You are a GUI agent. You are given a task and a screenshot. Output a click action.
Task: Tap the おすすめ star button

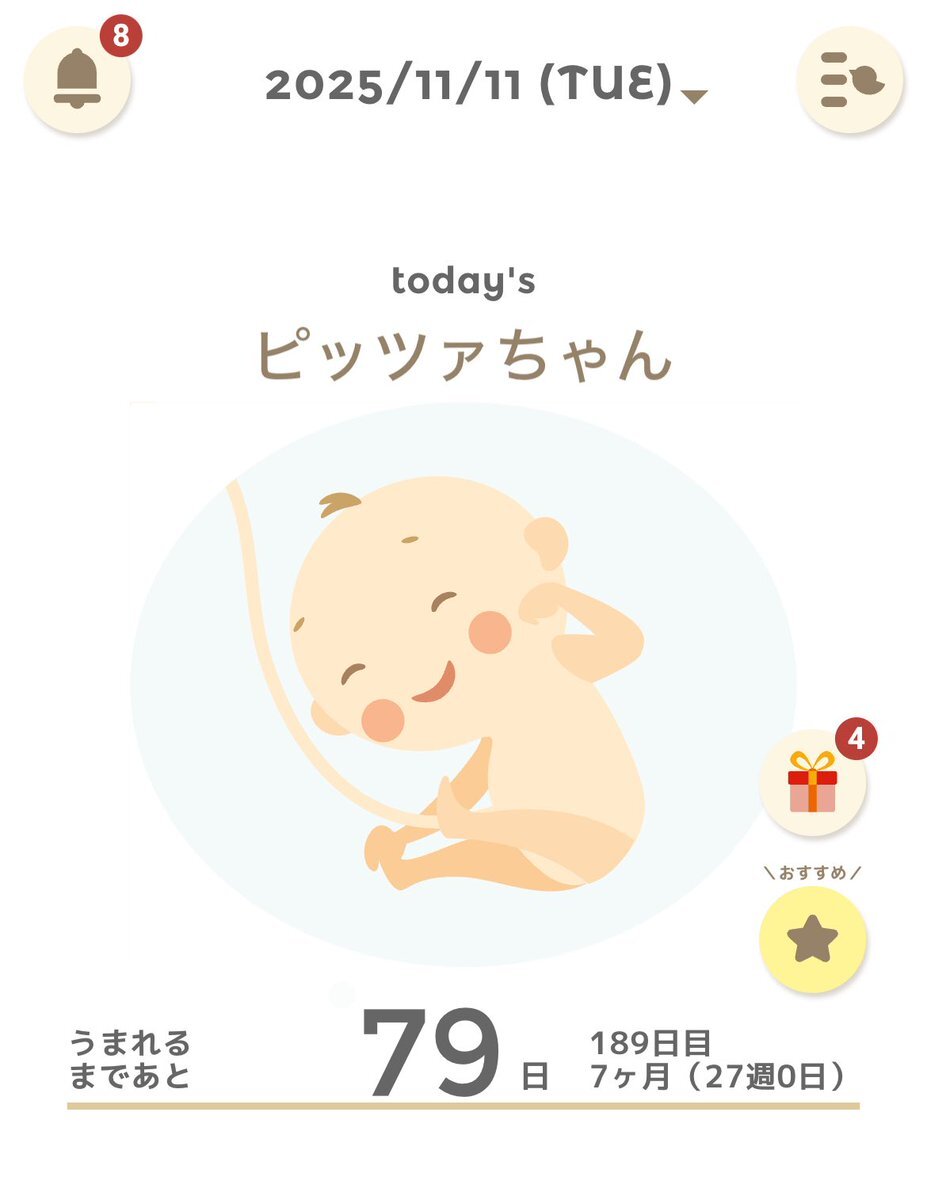(x=812, y=939)
